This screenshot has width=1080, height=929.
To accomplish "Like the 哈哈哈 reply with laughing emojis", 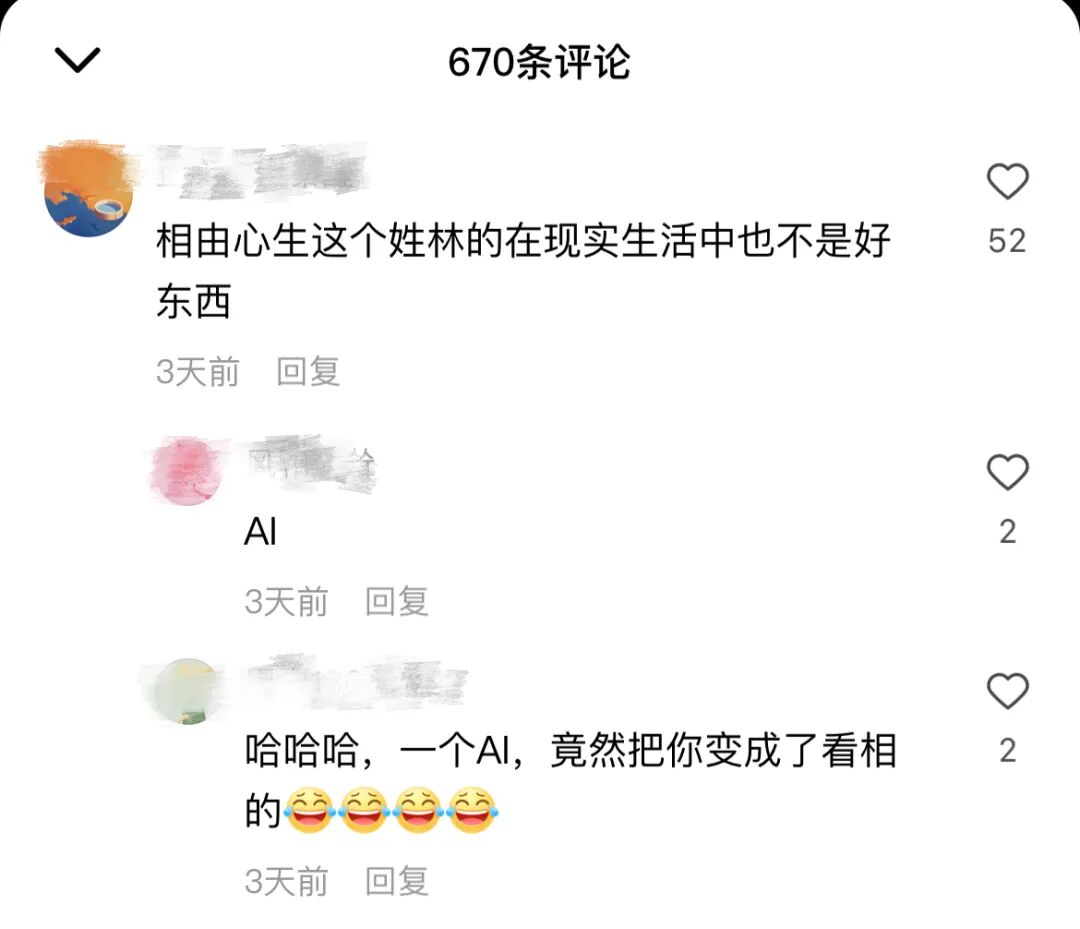I will point(1007,691).
